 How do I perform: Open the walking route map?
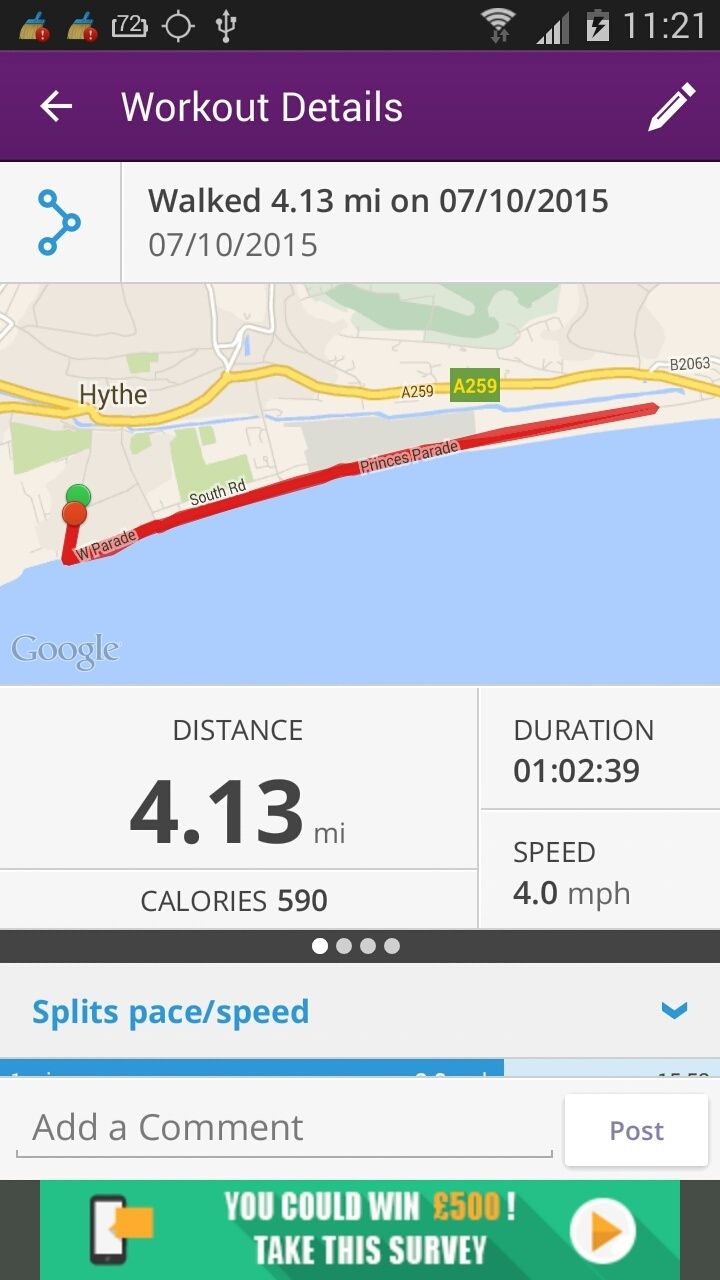tap(360, 484)
